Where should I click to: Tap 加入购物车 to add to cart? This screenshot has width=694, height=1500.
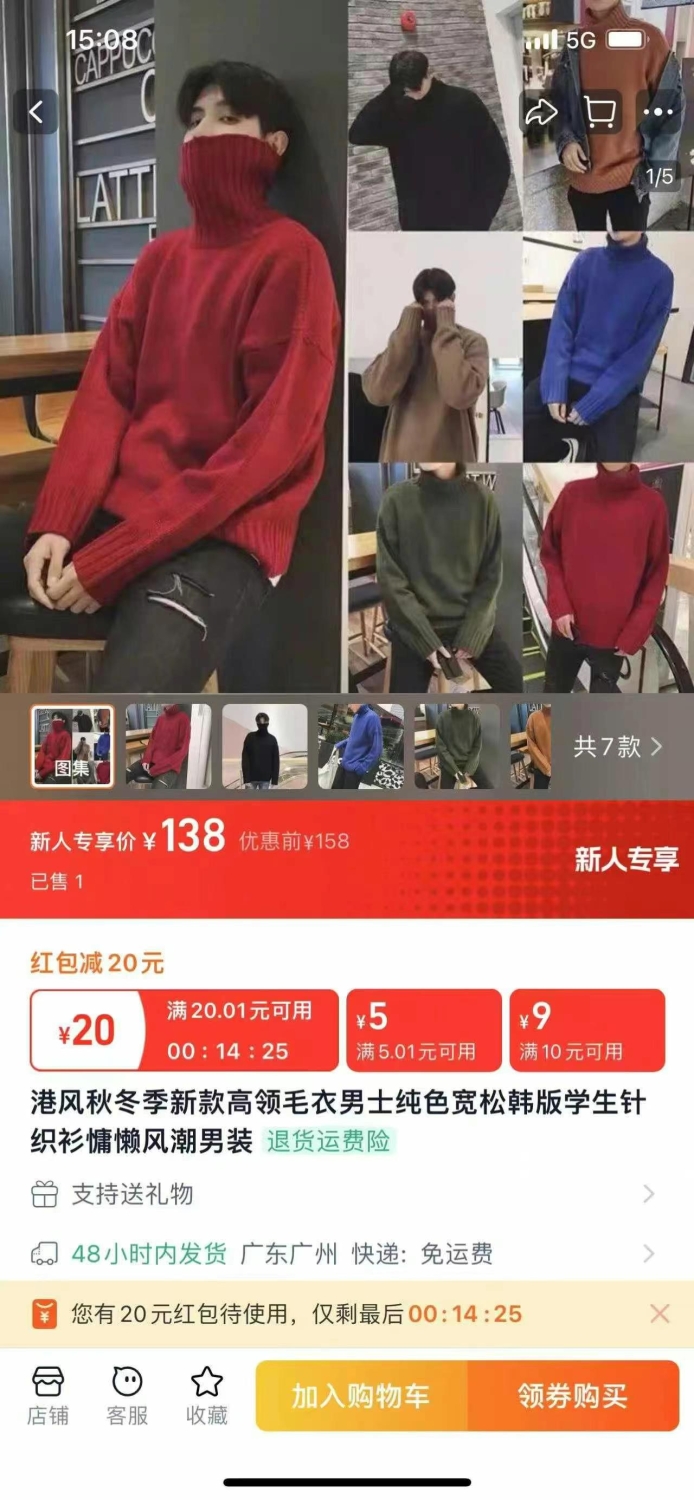click(361, 1396)
